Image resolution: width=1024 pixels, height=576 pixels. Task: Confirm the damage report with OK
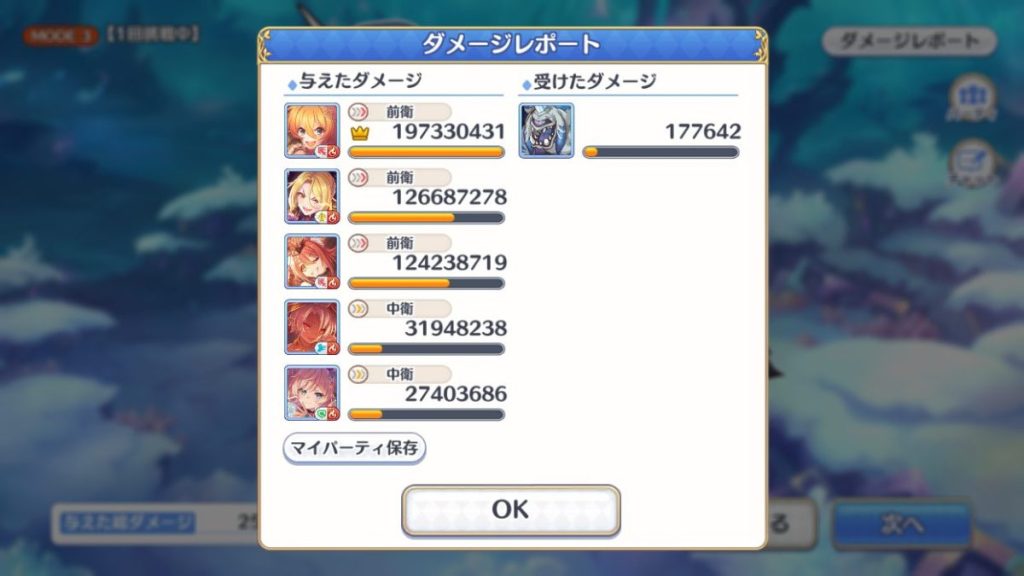511,509
